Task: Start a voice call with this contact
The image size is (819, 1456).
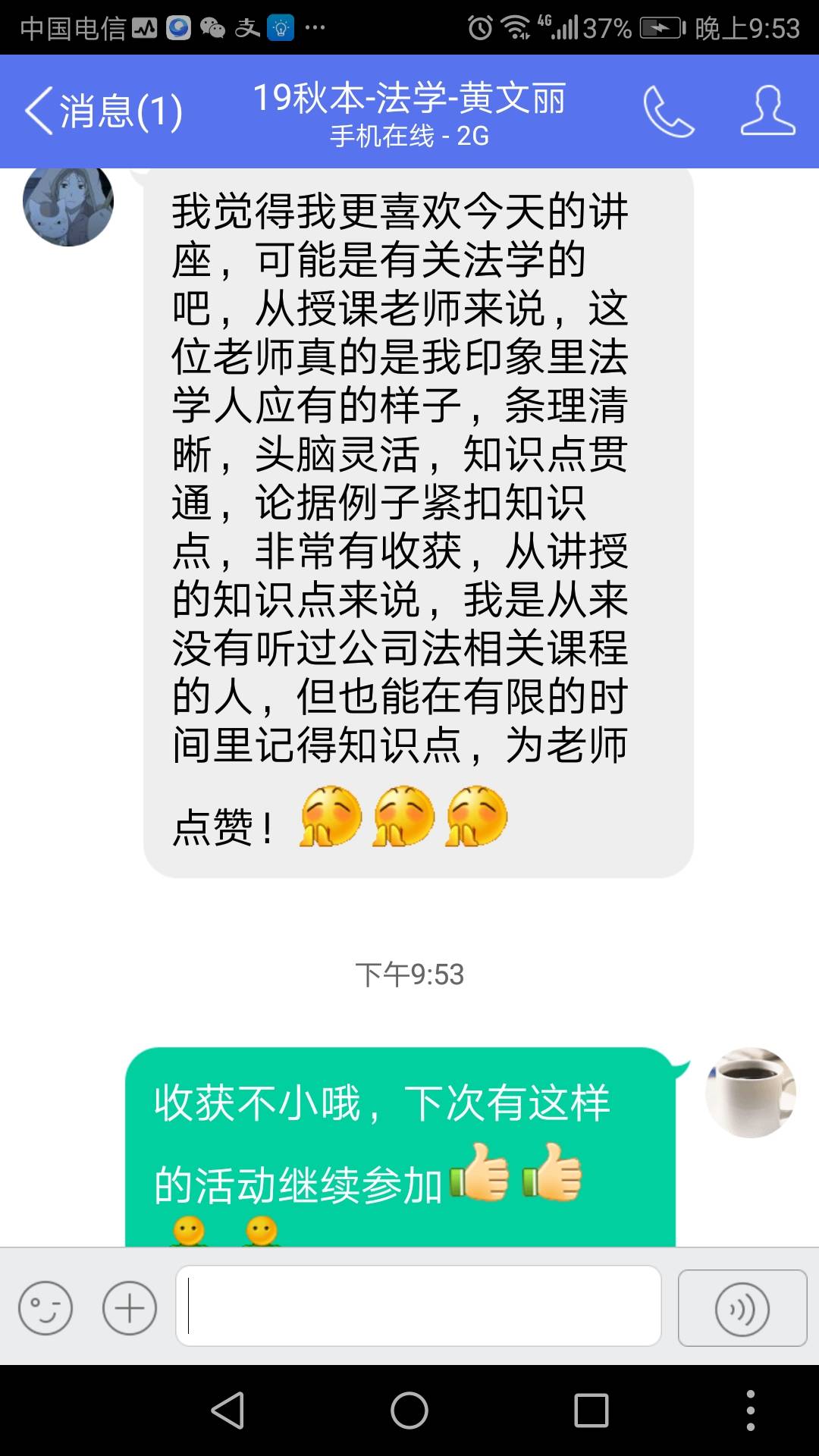Action: [668, 111]
